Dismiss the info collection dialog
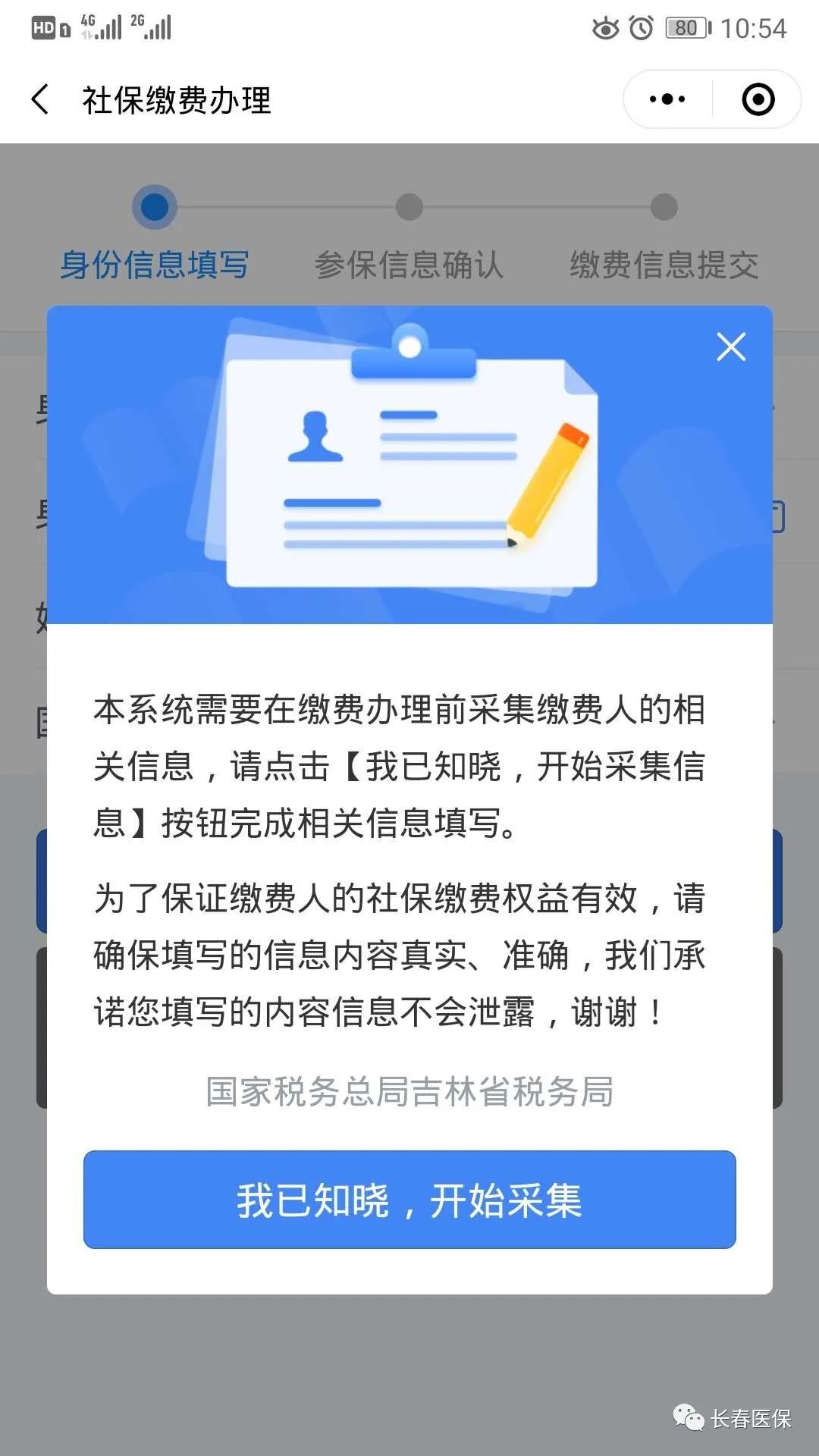Screen dimensions: 819x1456 coord(731,347)
